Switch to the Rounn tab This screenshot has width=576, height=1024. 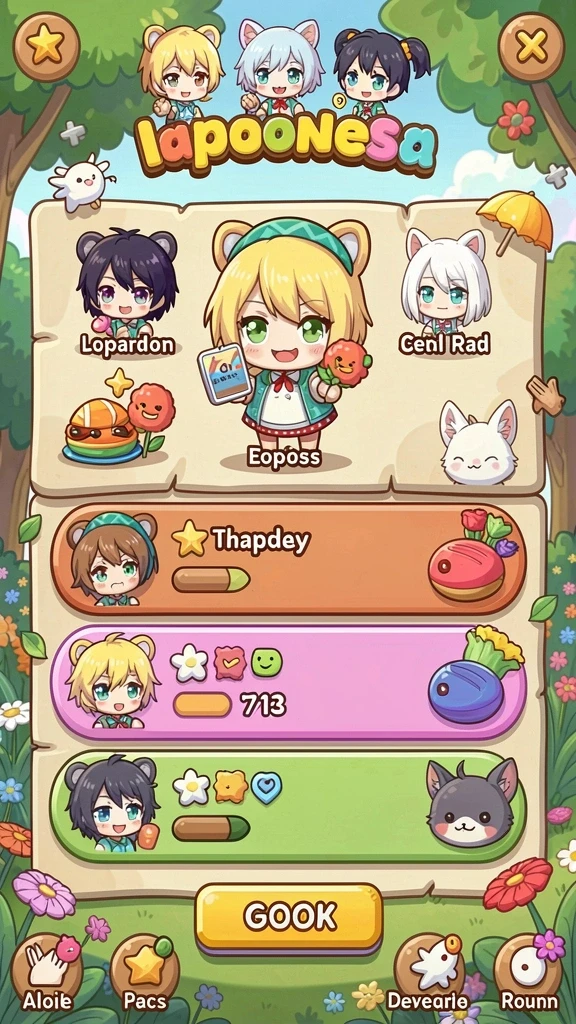click(528, 973)
